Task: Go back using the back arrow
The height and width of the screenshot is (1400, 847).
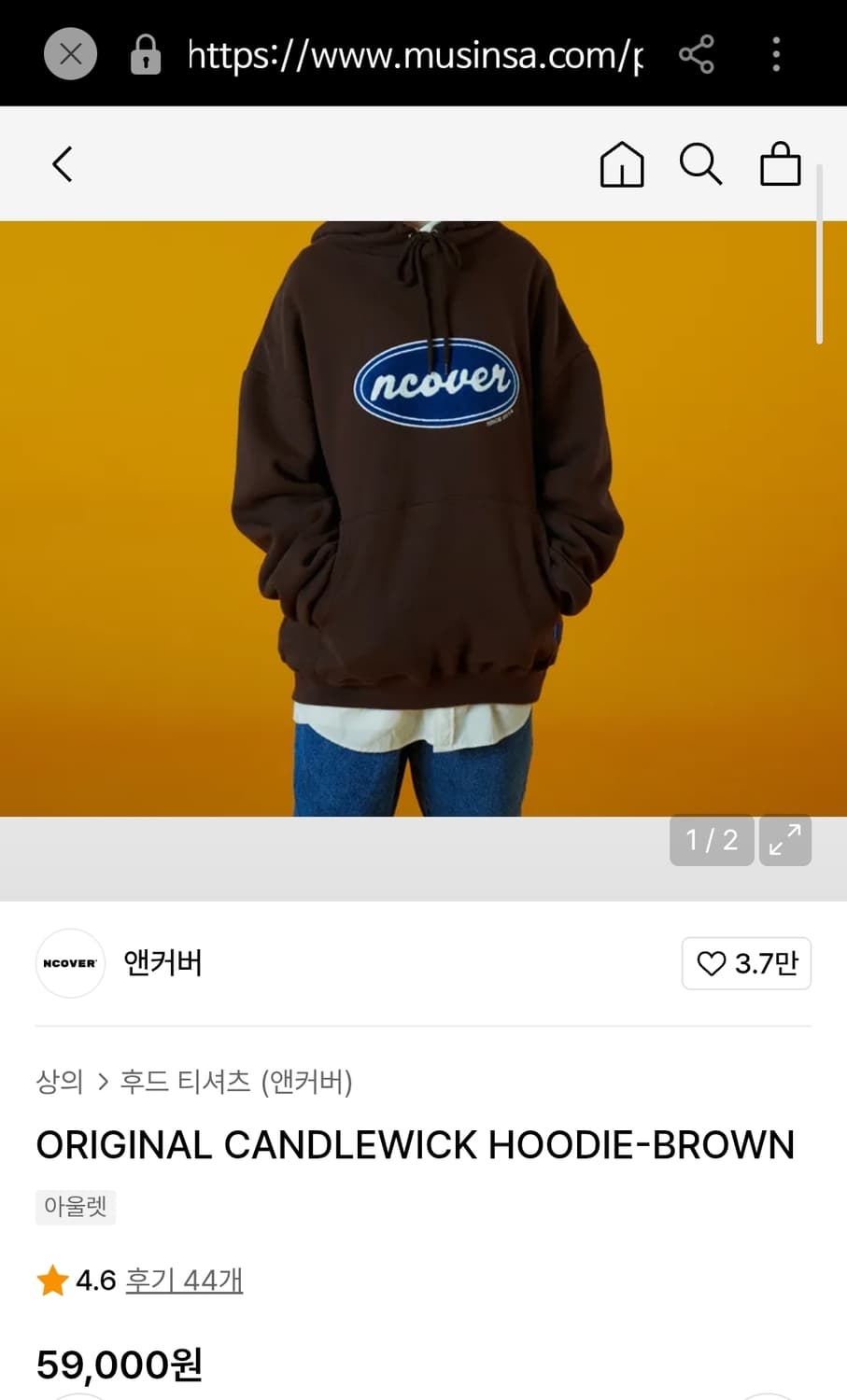Action: 62,163
